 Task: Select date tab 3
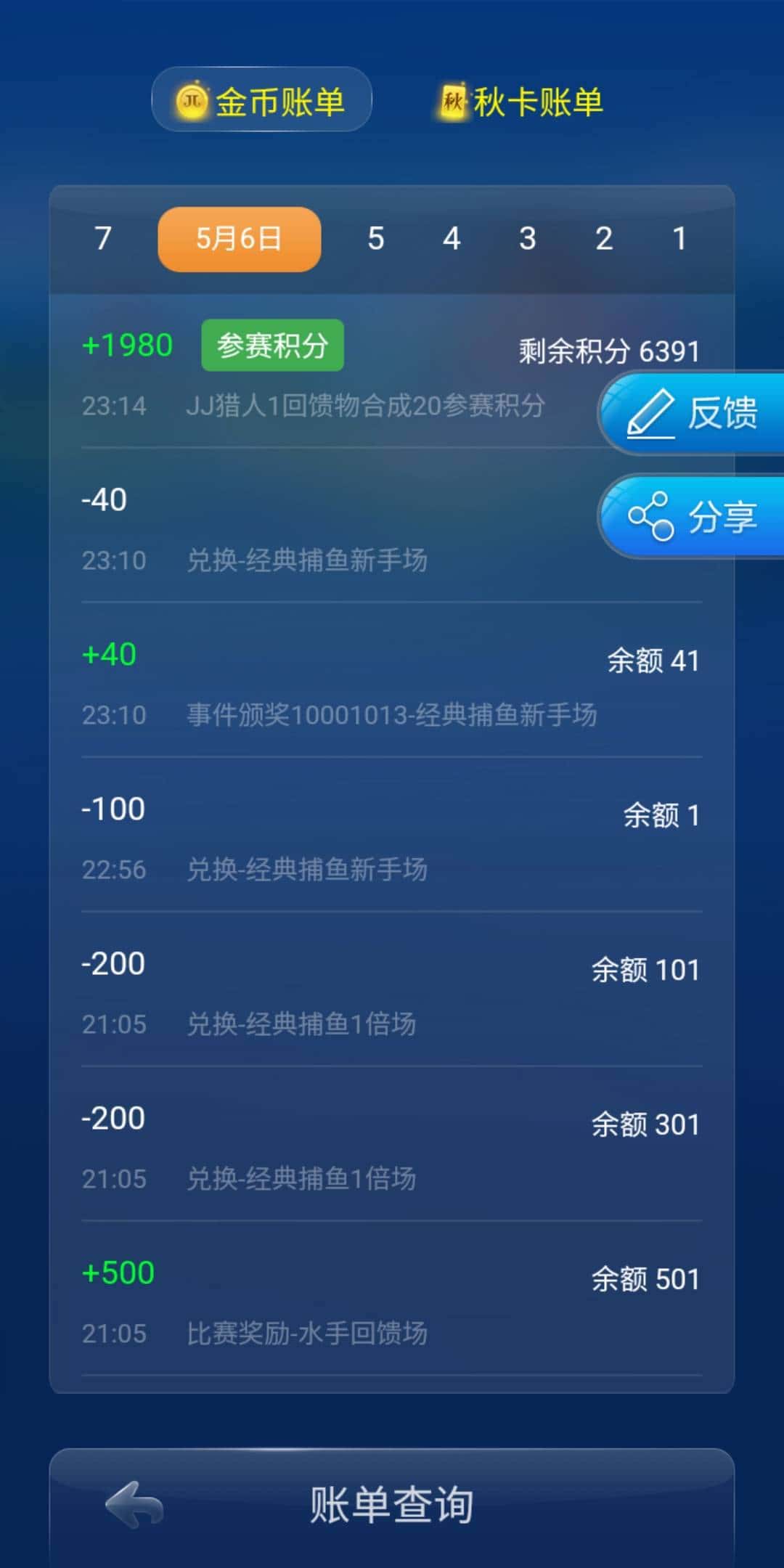coord(528,240)
